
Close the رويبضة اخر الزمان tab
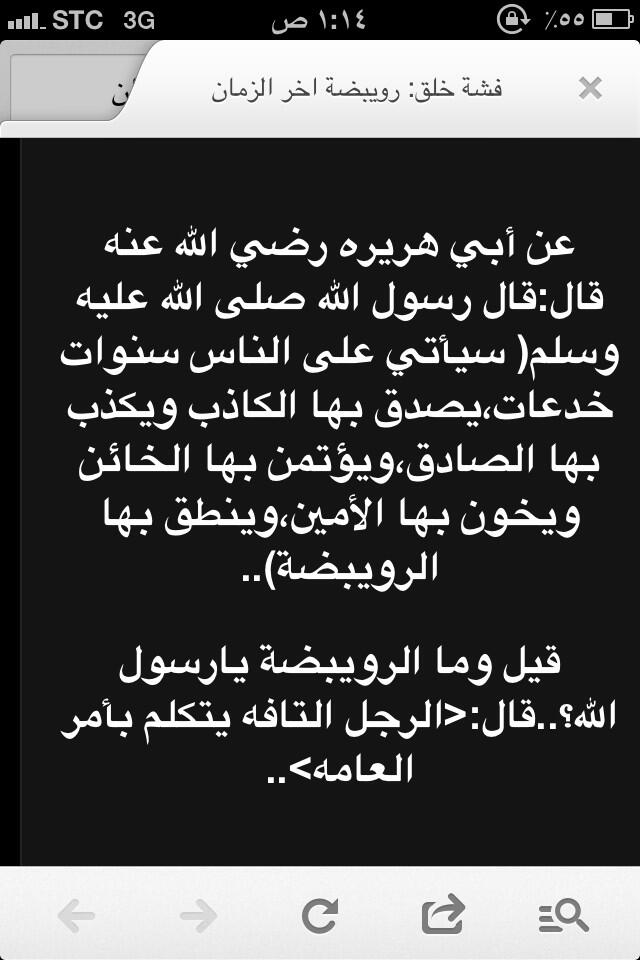pyautogui.click(x=590, y=89)
